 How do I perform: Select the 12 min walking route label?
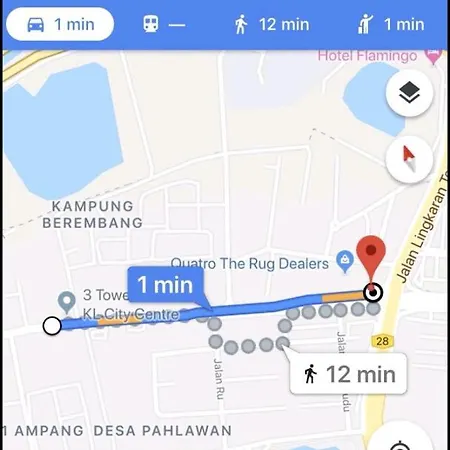click(x=349, y=374)
